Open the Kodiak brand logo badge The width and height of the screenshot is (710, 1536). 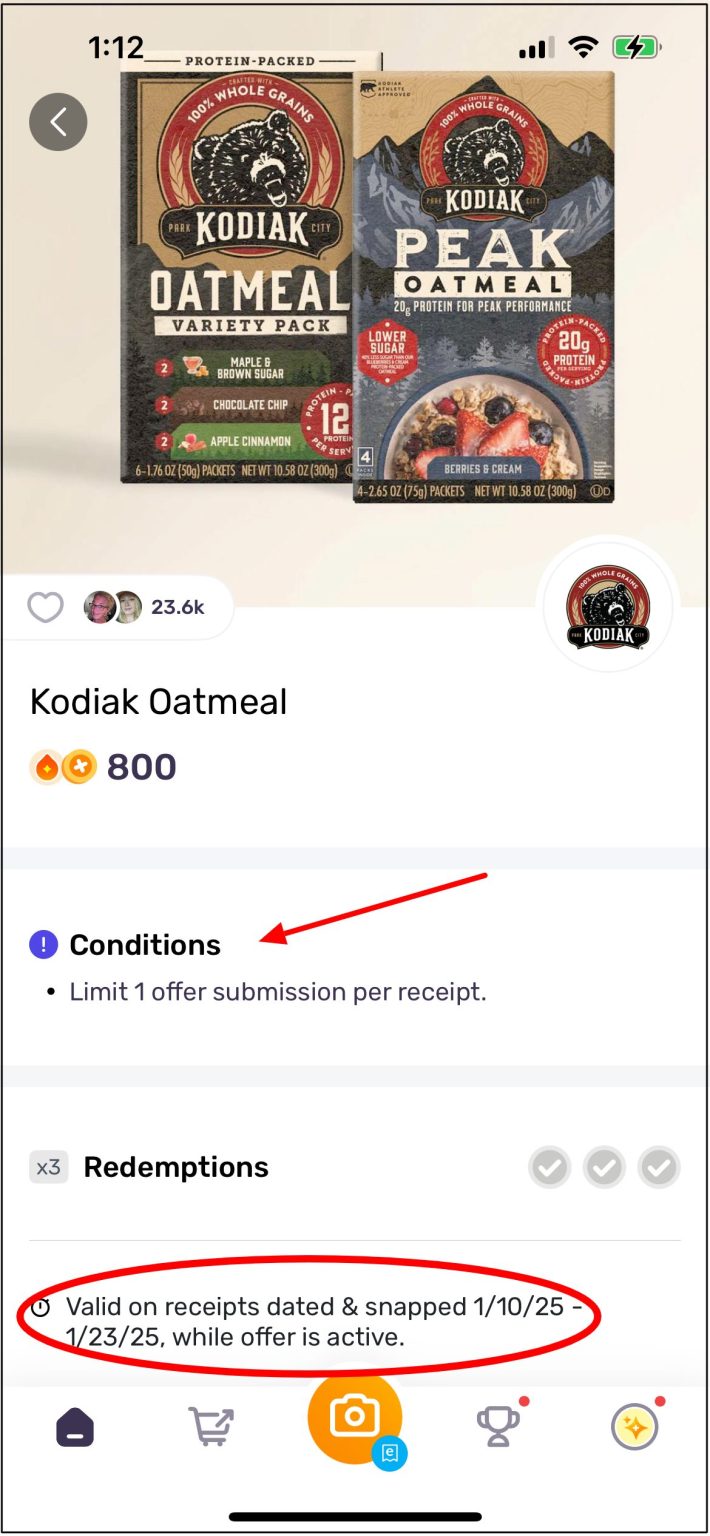pyautogui.click(x=607, y=609)
